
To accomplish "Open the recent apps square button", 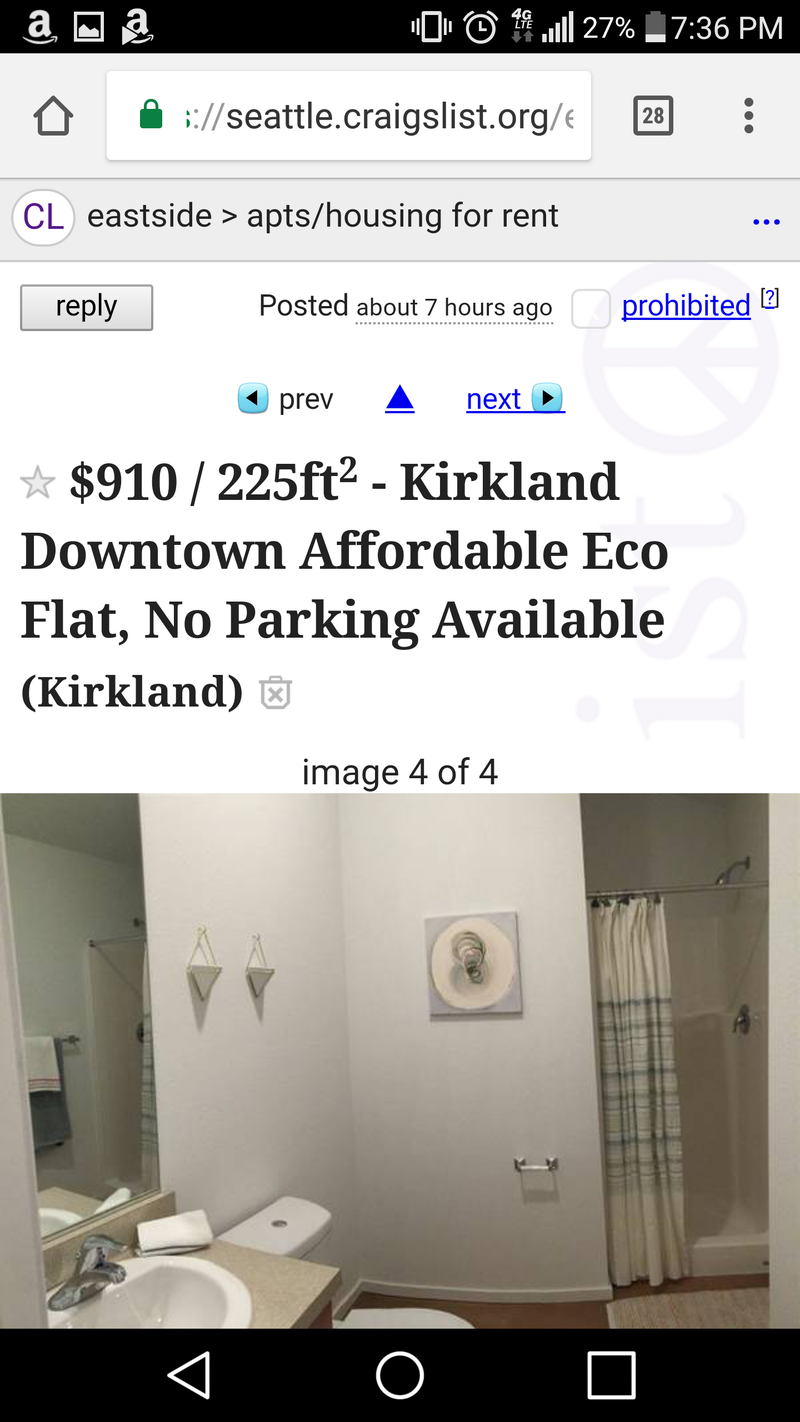I will [x=610, y=1375].
